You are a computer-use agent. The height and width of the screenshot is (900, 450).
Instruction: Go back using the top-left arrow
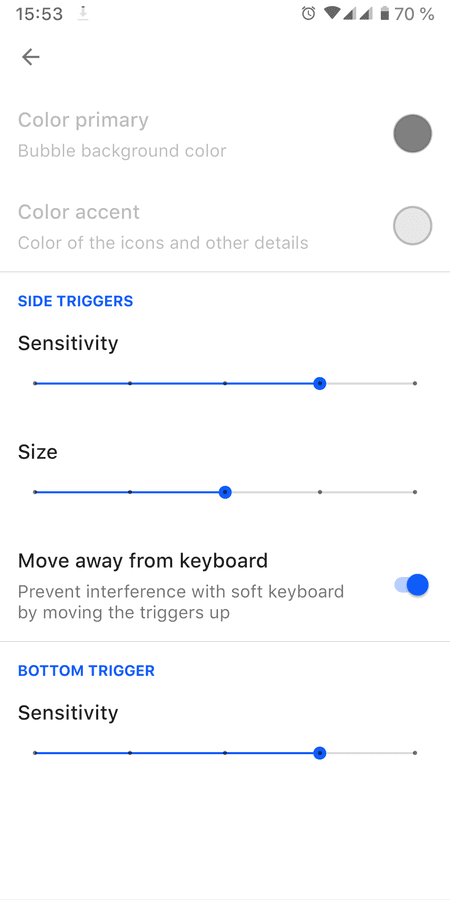[30, 56]
